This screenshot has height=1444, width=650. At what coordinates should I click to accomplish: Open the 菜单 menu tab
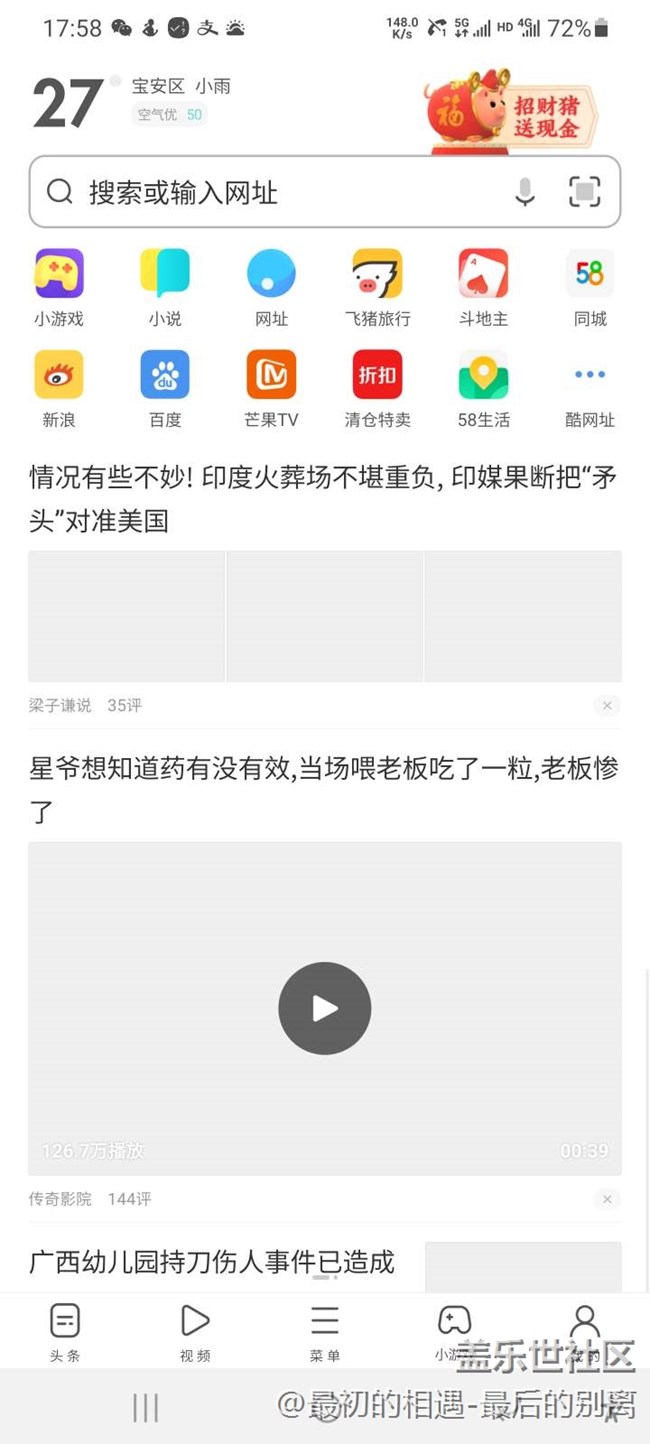[324, 1332]
